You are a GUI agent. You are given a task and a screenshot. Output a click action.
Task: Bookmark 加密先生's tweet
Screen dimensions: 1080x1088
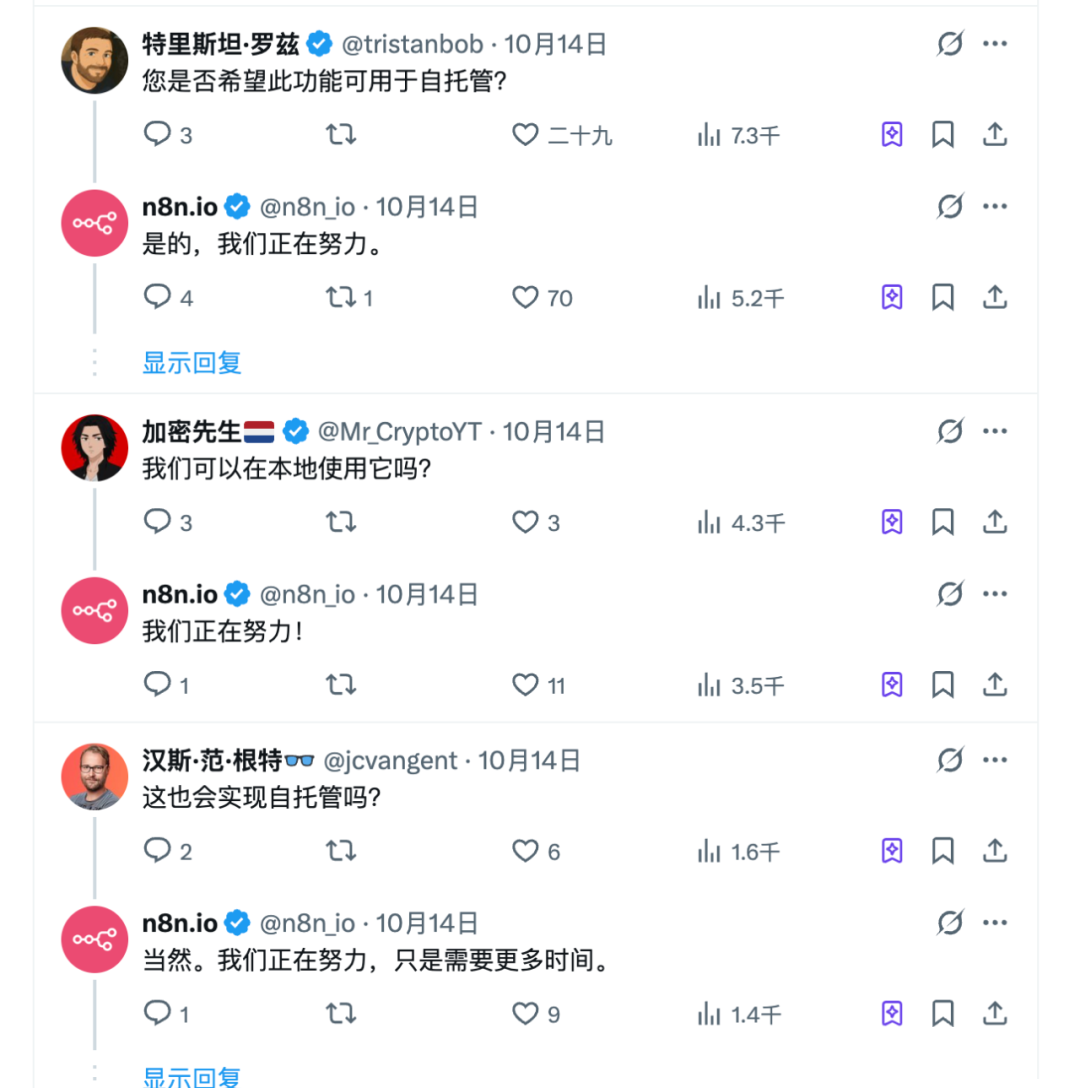(942, 521)
